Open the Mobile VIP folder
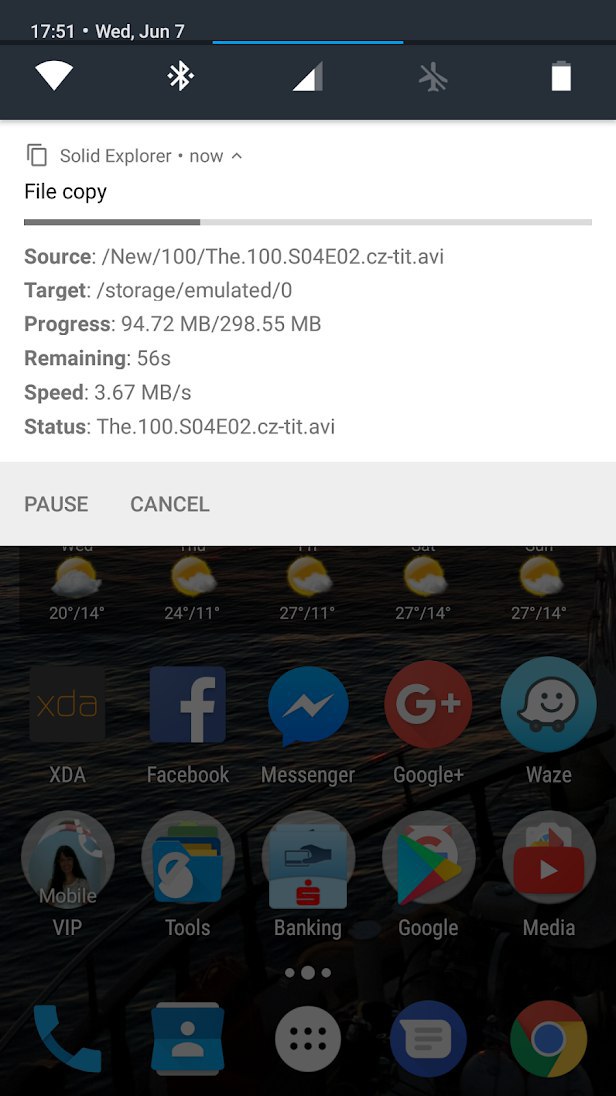This screenshot has height=1096, width=616. pyautogui.click(x=67, y=860)
